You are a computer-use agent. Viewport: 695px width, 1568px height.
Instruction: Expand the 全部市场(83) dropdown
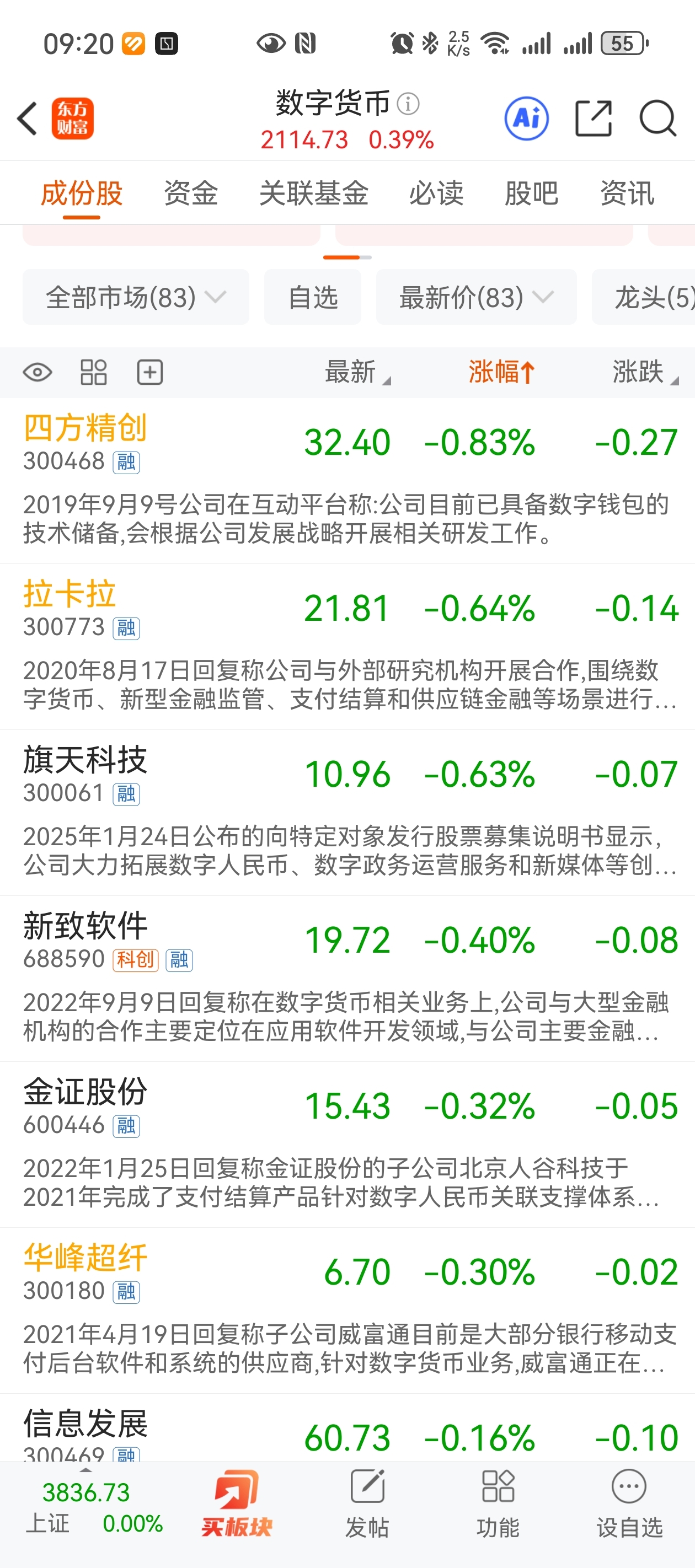(136, 297)
